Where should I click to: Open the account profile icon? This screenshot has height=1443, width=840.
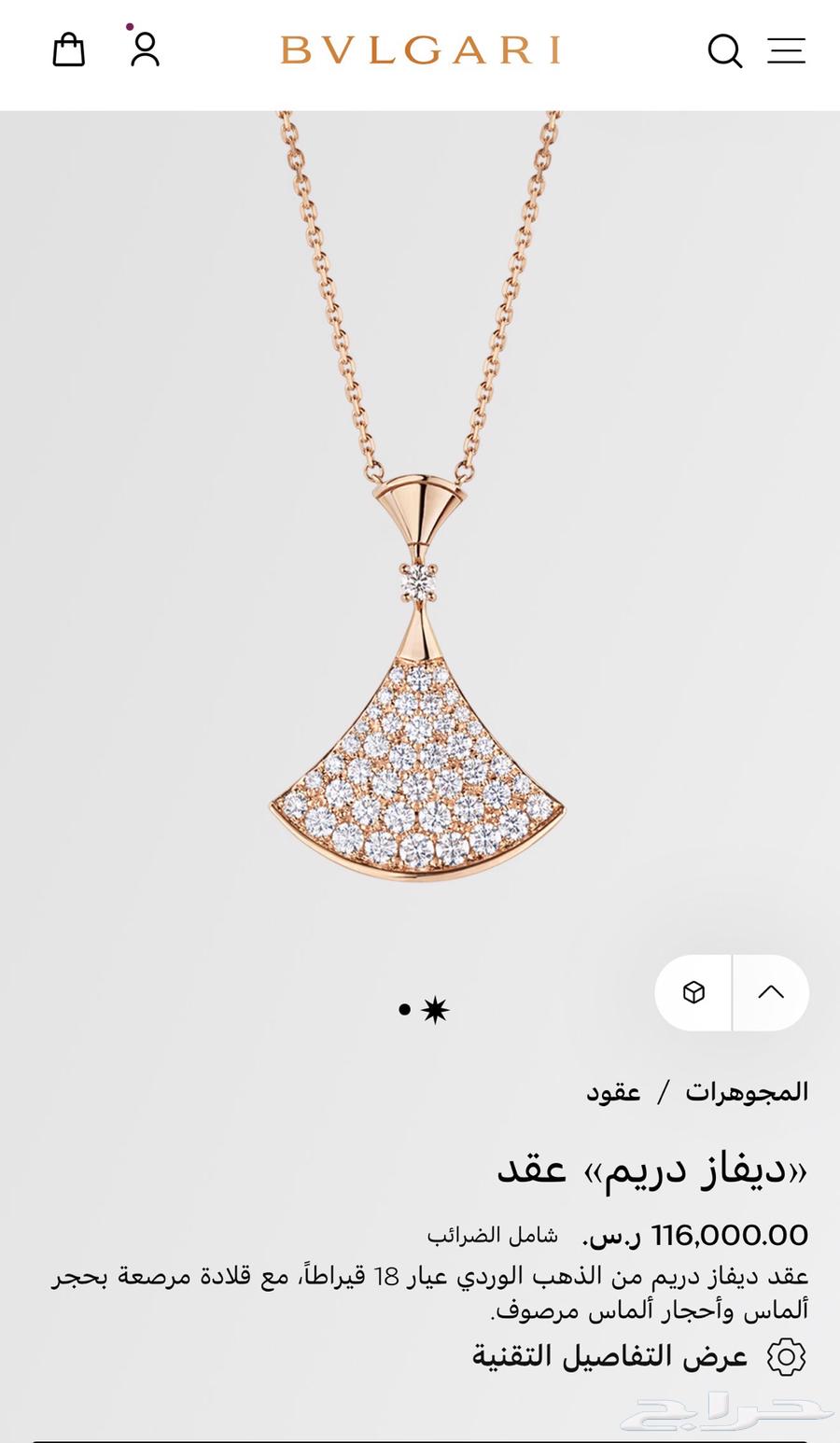pos(145,53)
